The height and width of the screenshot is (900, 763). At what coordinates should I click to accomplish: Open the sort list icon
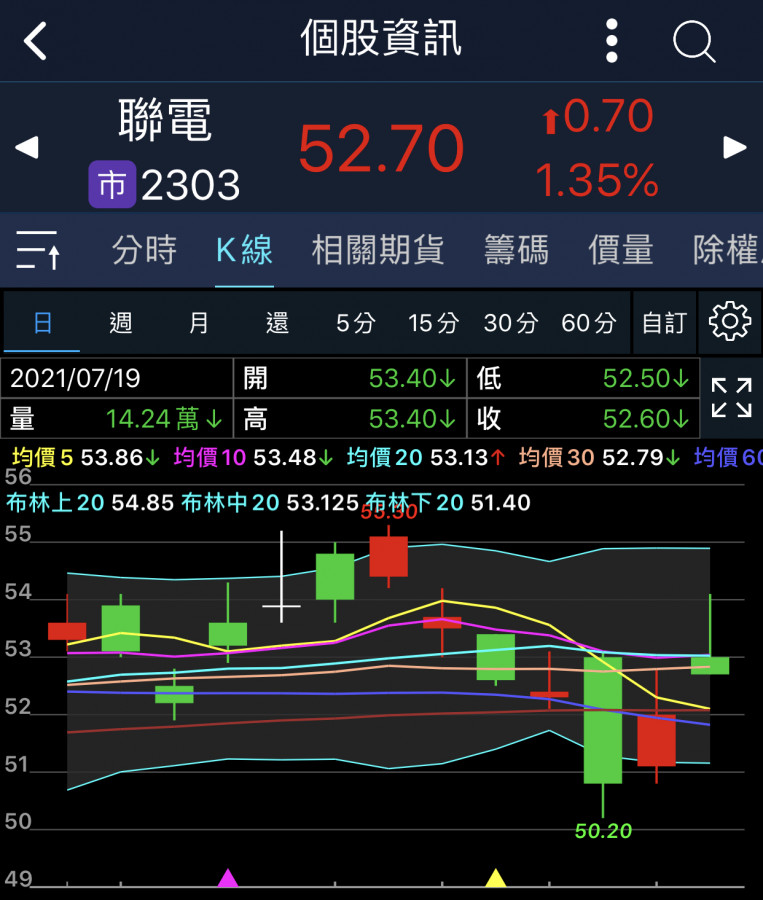tap(38, 249)
